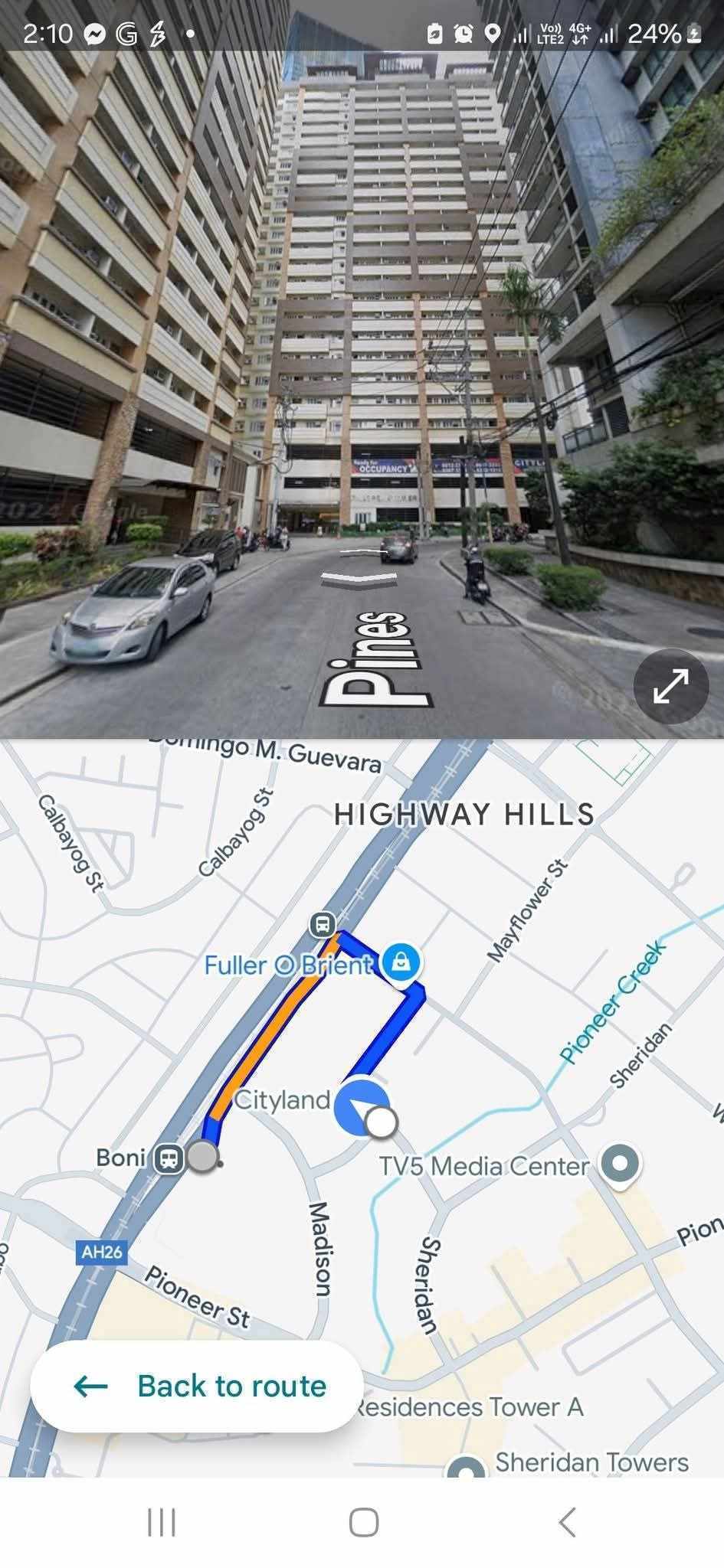Select TV5 Media Center map pin
Viewport: 724px width, 1568px height.
(x=621, y=1164)
